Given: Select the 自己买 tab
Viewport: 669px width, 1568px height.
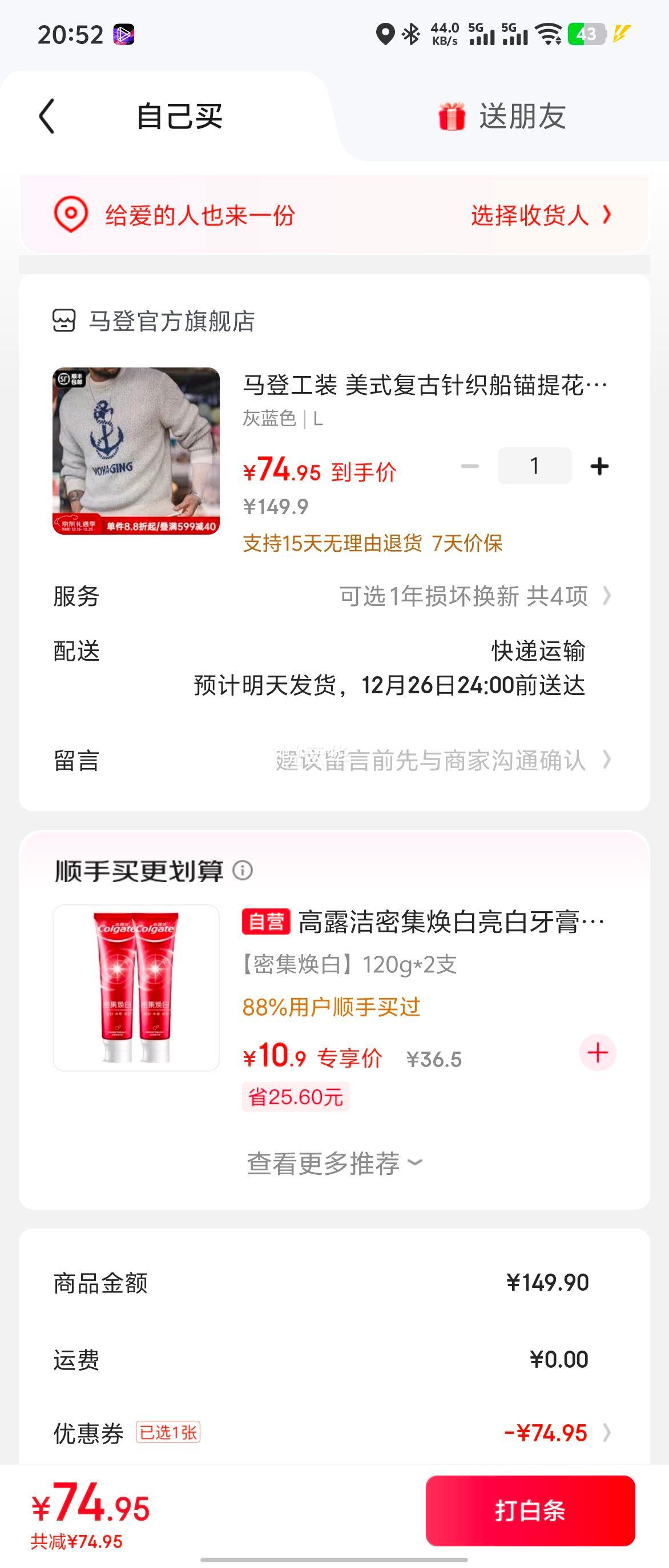Looking at the screenshot, I should (x=179, y=116).
